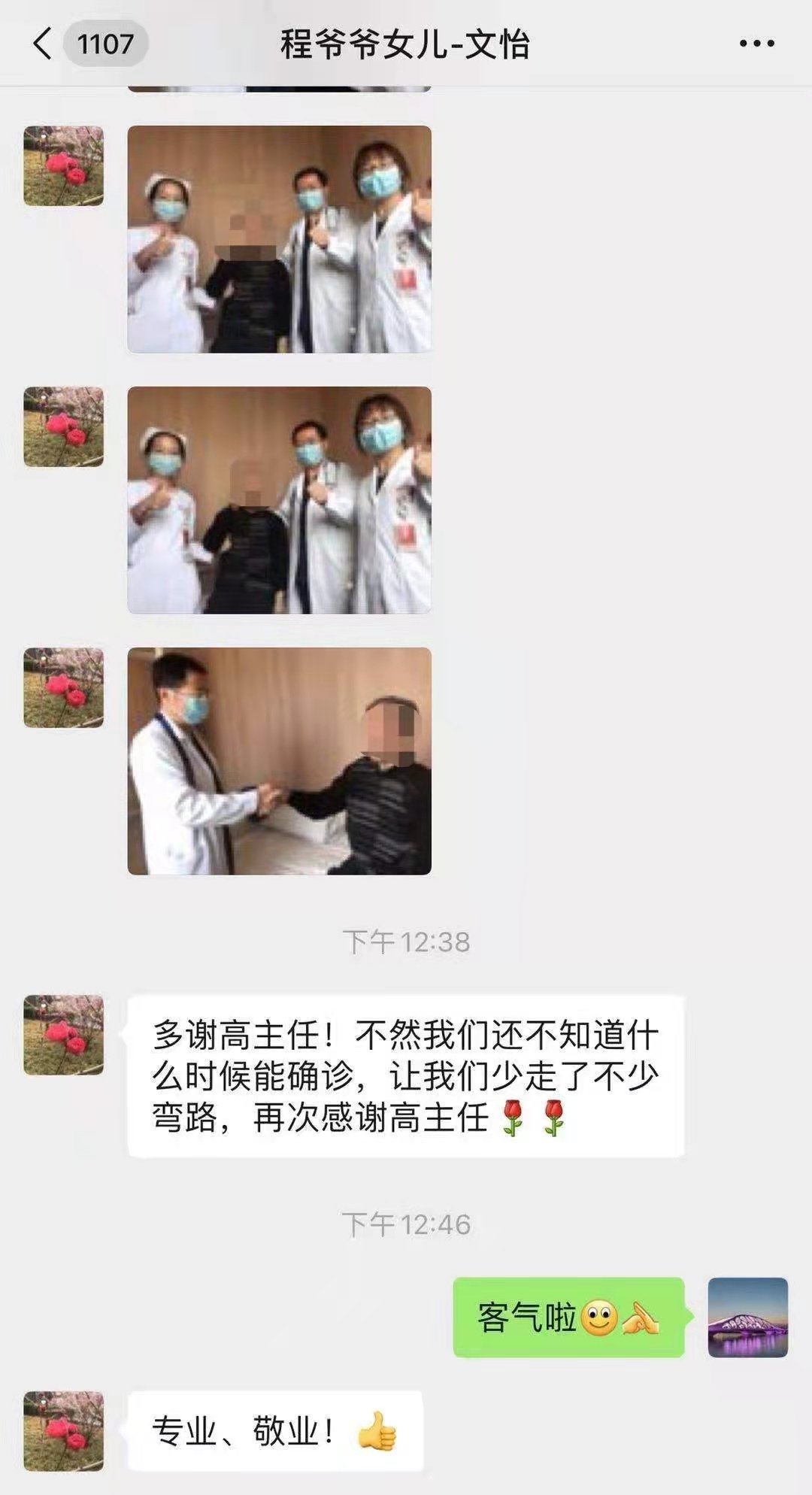View profile from avatar beside 多谢高主任 message
Image resolution: width=812 pixels, height=1495 pixels.
63,1035
